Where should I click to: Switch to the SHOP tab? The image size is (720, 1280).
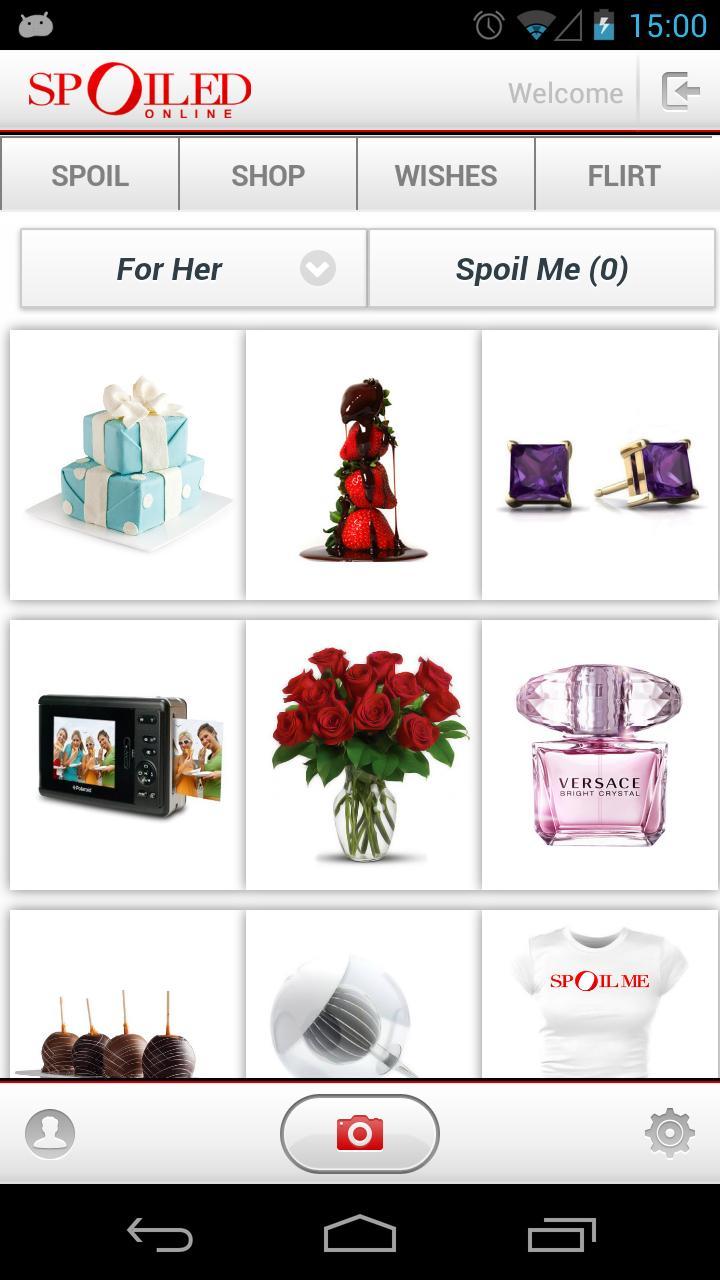[x=268, y=175]
